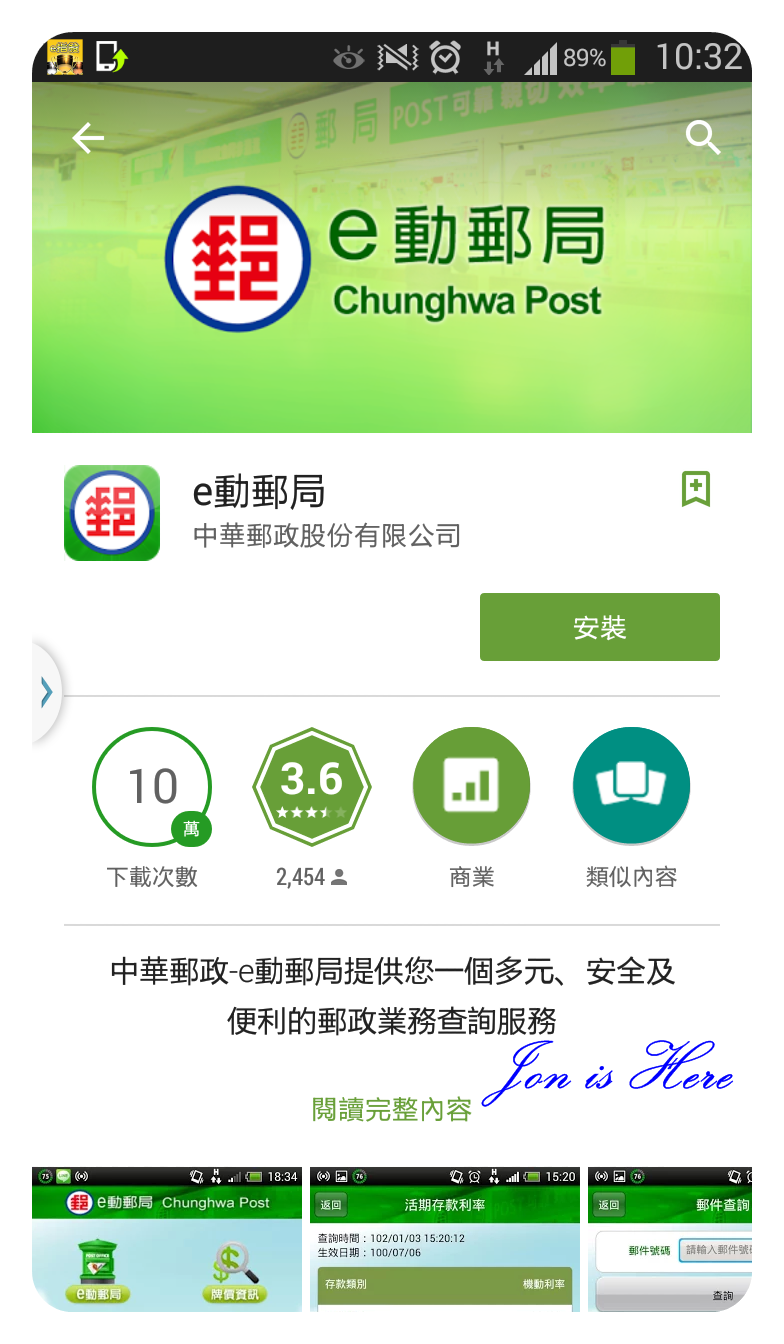Open the 活期存款利率 screenshot

[x=445, y=1240]
